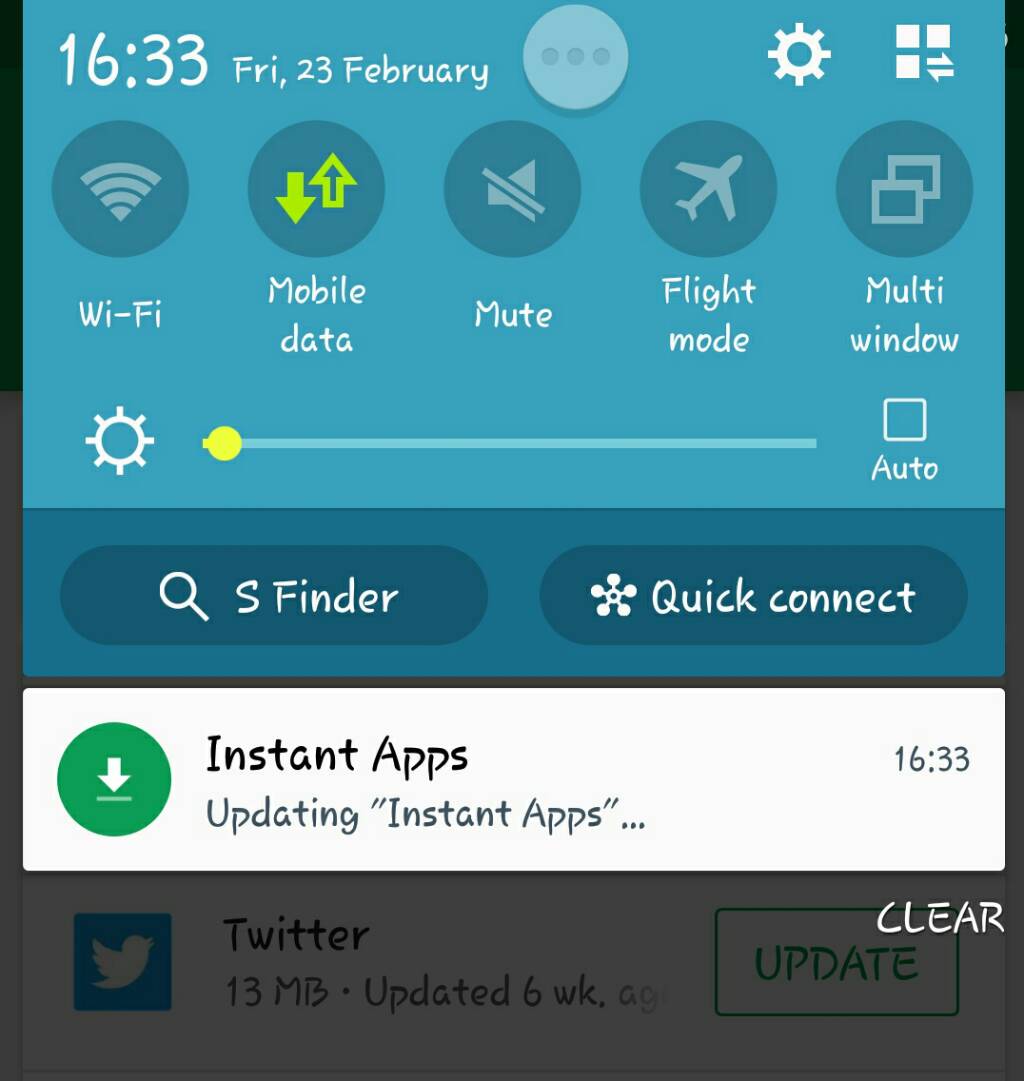Screen dimensions: 1024x1081
Task: Toggle the Mute sound mode
Action: coord(512,190)
